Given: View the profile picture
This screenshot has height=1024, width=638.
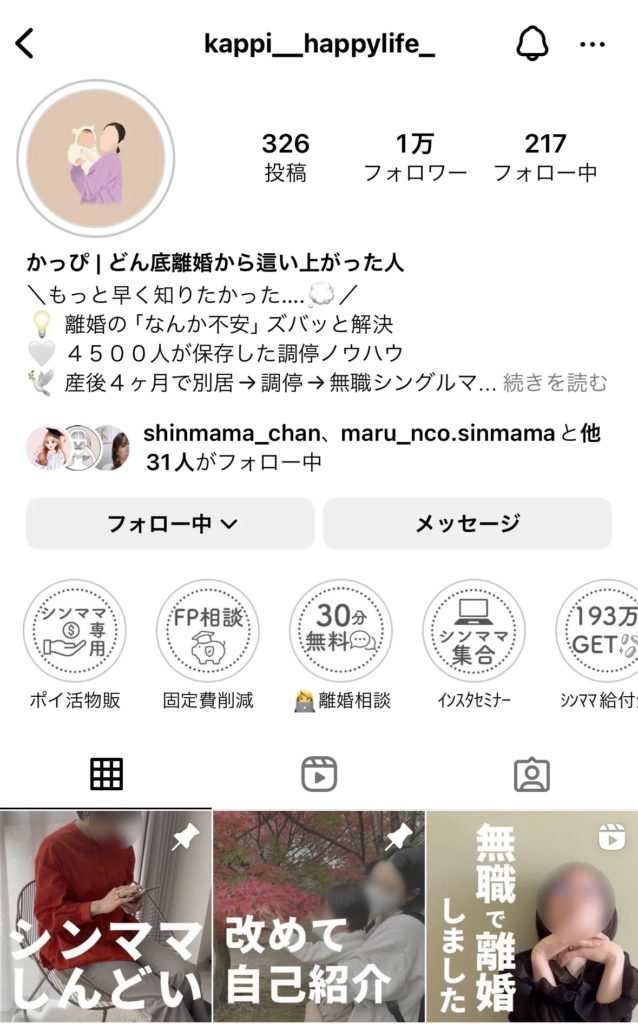Looking at the screenshot, I should 96,157.
